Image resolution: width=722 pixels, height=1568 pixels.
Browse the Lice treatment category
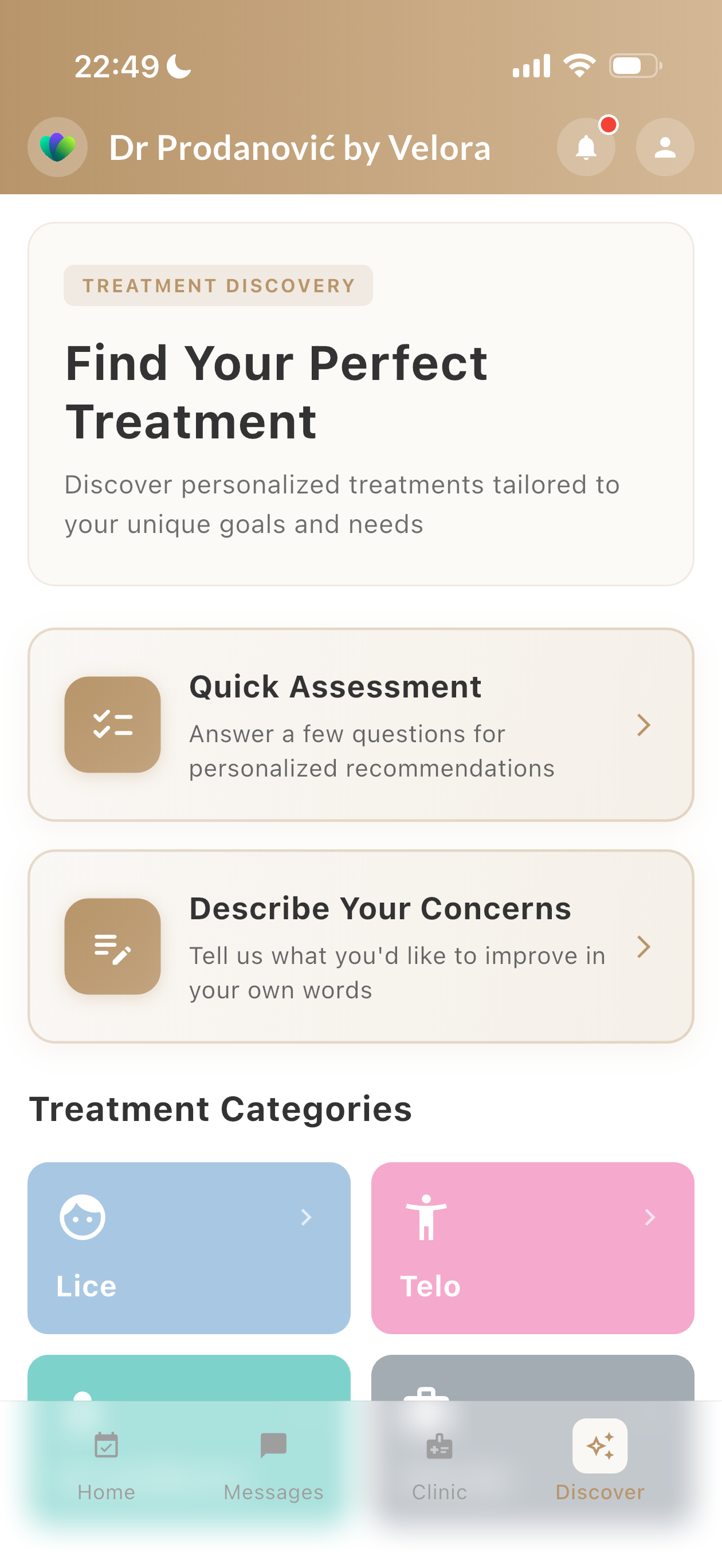pyautogui.click(x=189, y=1248)
